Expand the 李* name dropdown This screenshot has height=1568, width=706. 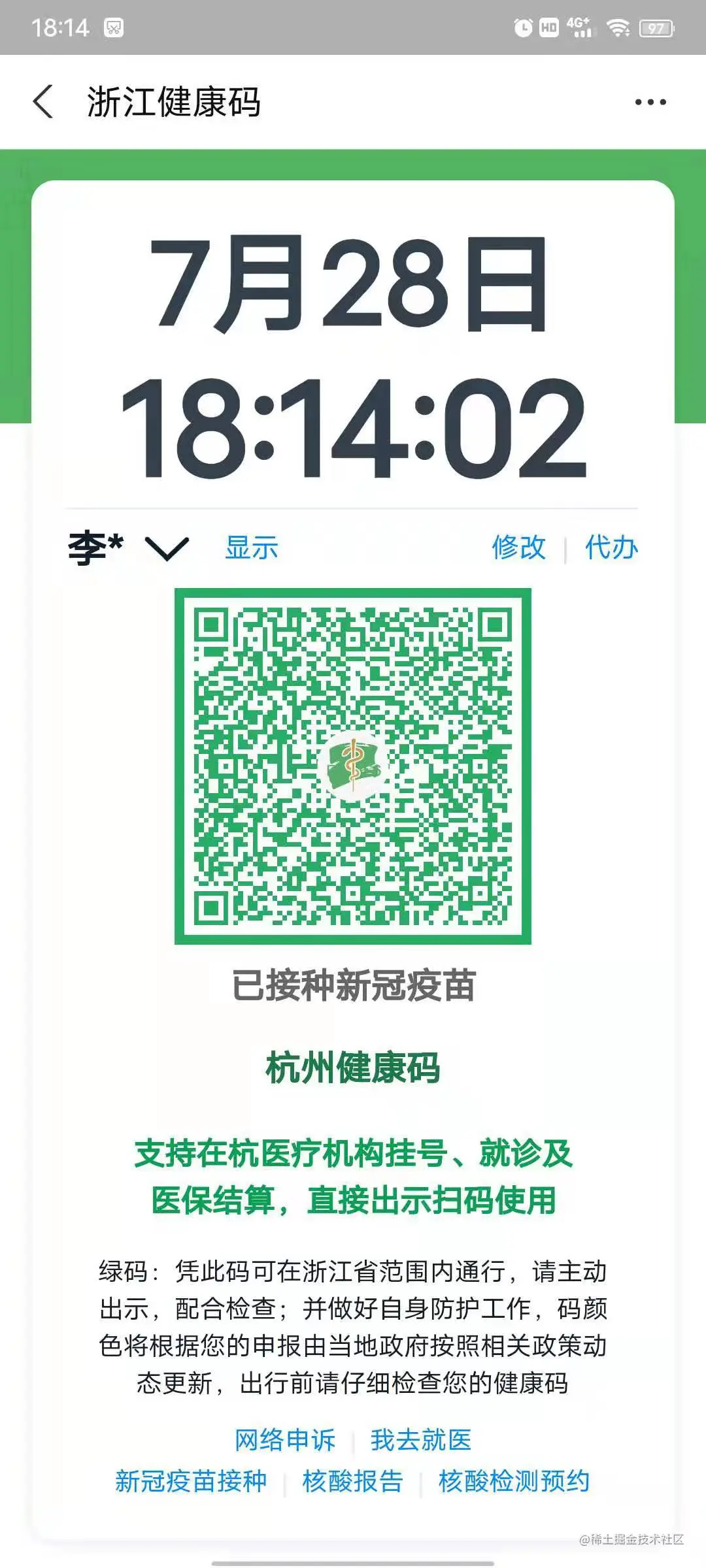(x=166, y=548)
